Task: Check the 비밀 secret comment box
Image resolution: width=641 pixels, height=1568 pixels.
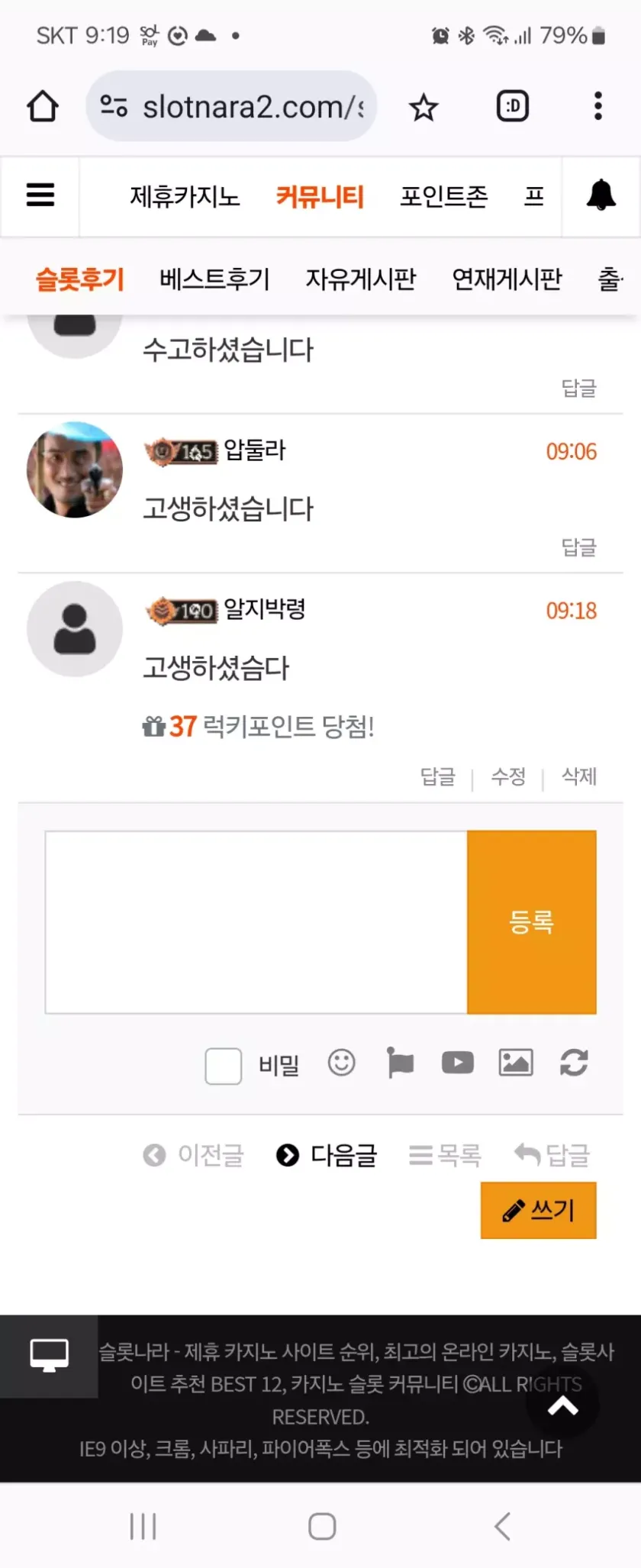Action: (x=224, y=1065)
